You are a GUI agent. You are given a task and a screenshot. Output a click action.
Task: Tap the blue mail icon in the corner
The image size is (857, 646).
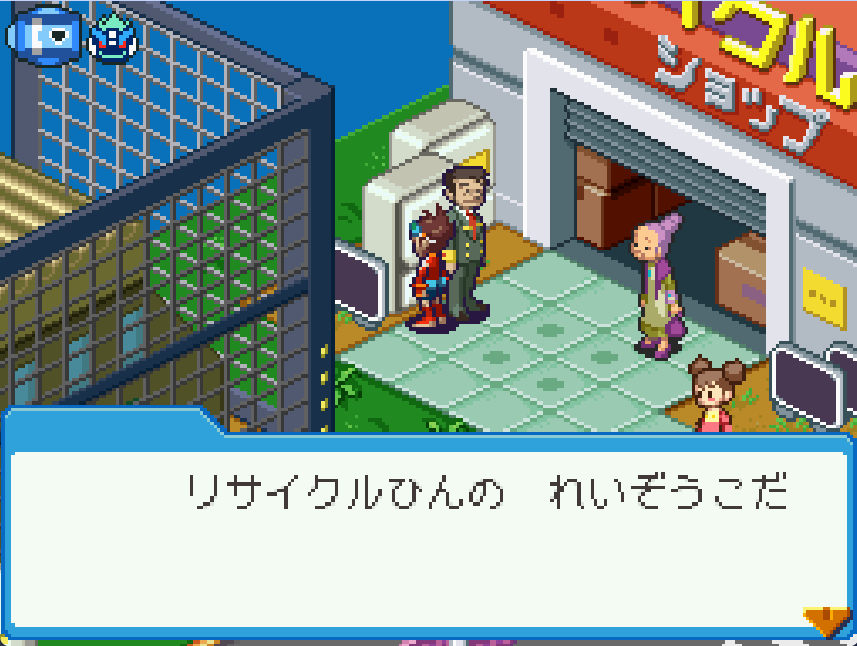(x=43, y=35)
